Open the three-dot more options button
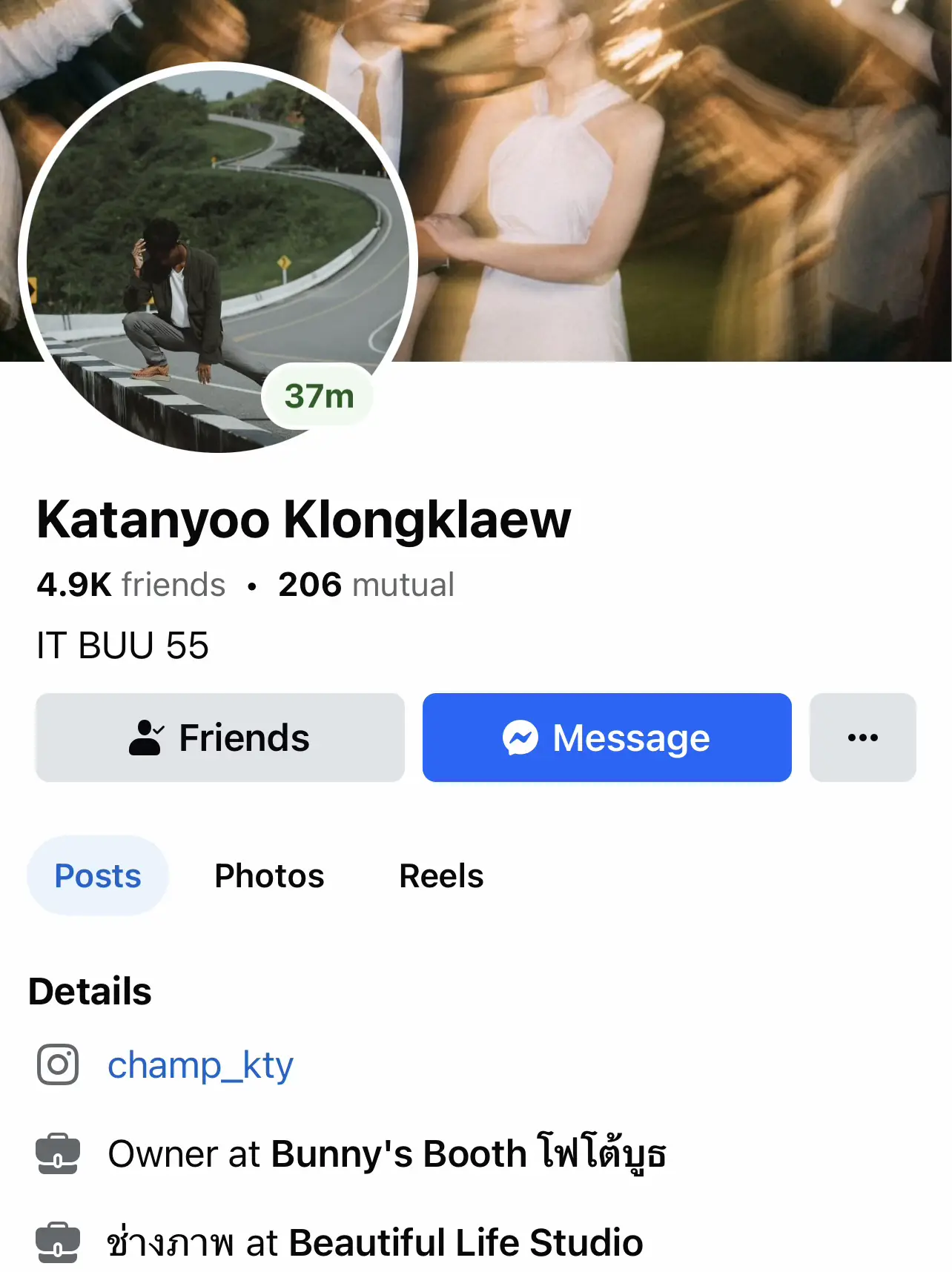 (862, 738)
